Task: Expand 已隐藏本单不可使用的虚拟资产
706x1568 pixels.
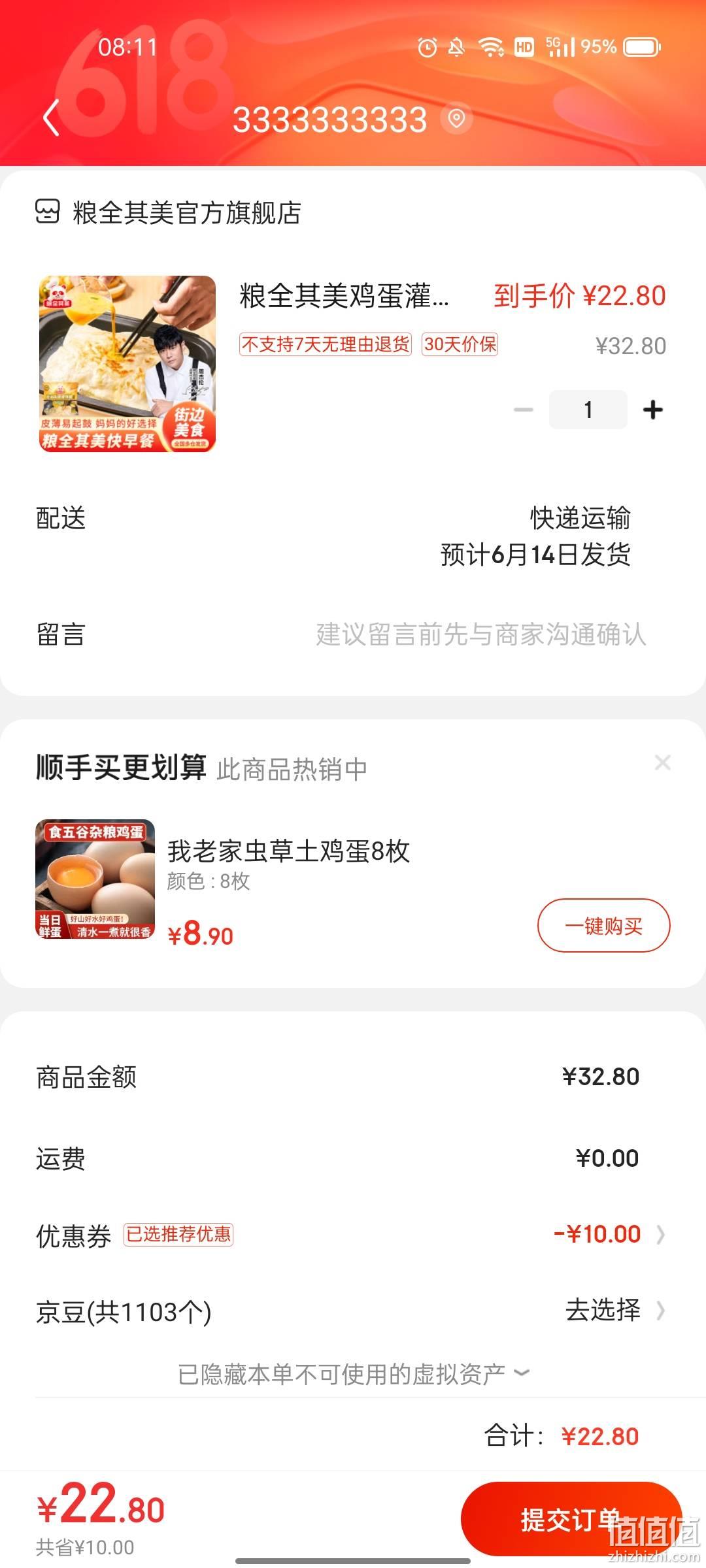Action: (353, 1374)
